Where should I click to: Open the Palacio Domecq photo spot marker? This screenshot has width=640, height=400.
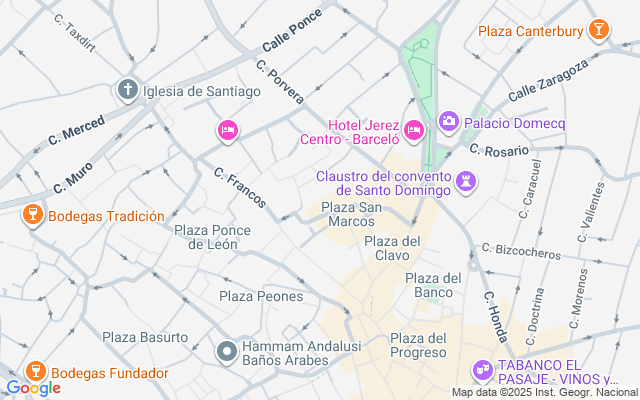(x=448, y=122)
